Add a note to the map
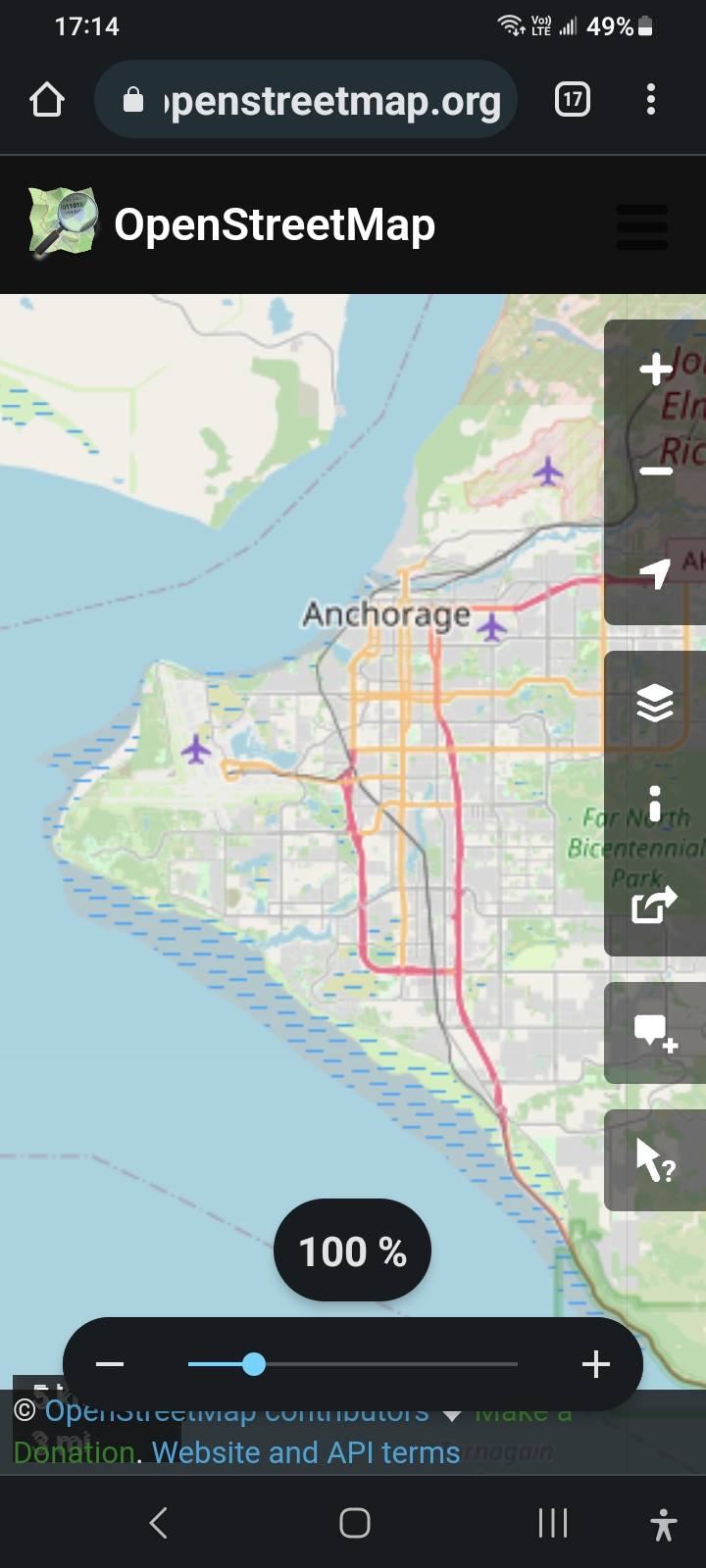The image size is (706, 1568). (655, 1033)
